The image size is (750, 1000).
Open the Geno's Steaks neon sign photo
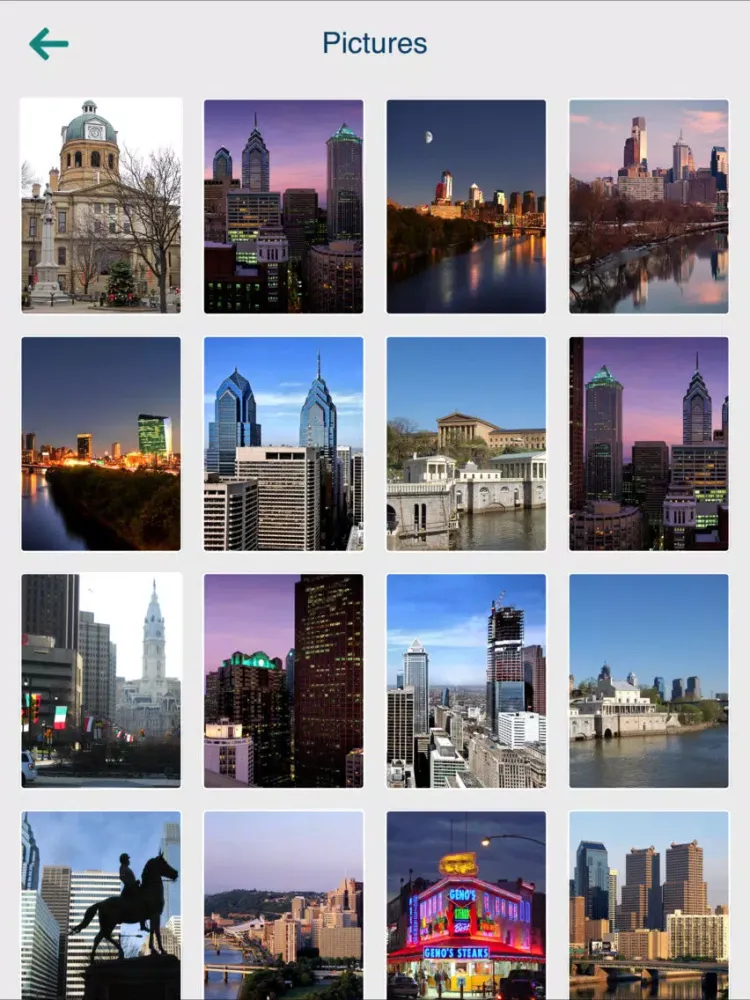coord(466,905)
